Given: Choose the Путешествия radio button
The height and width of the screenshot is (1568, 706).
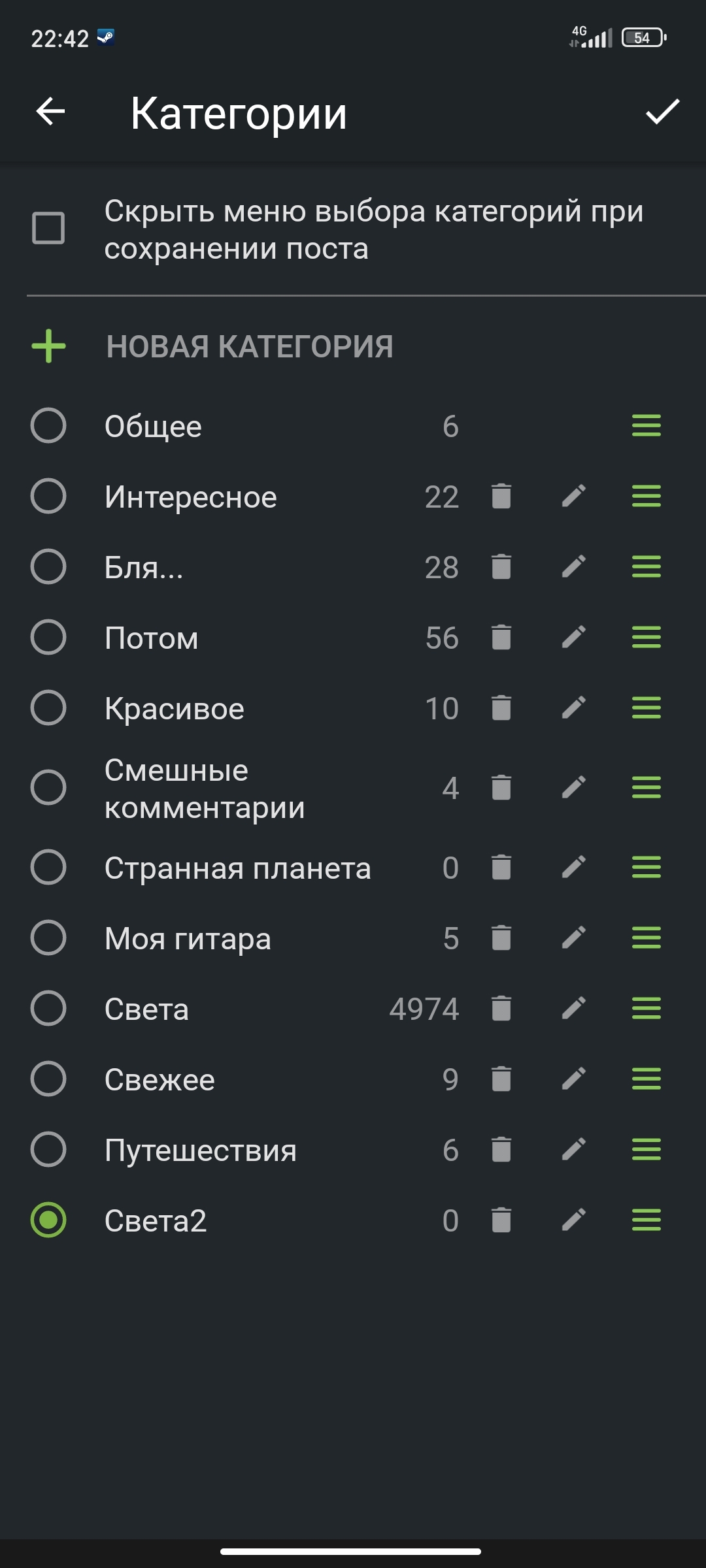Looking at the screenshot, I should coord(48,1150).
